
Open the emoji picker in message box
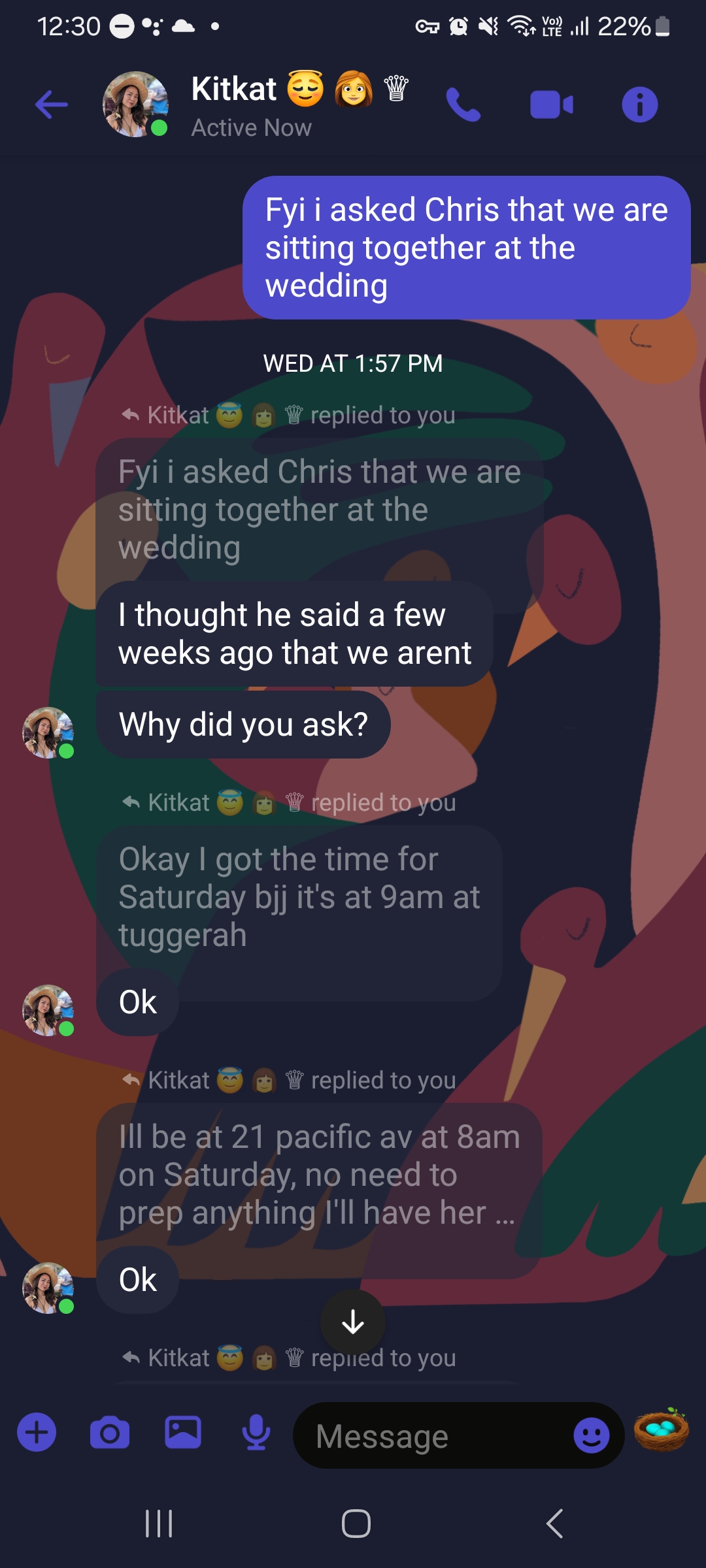coord(591,1435)
